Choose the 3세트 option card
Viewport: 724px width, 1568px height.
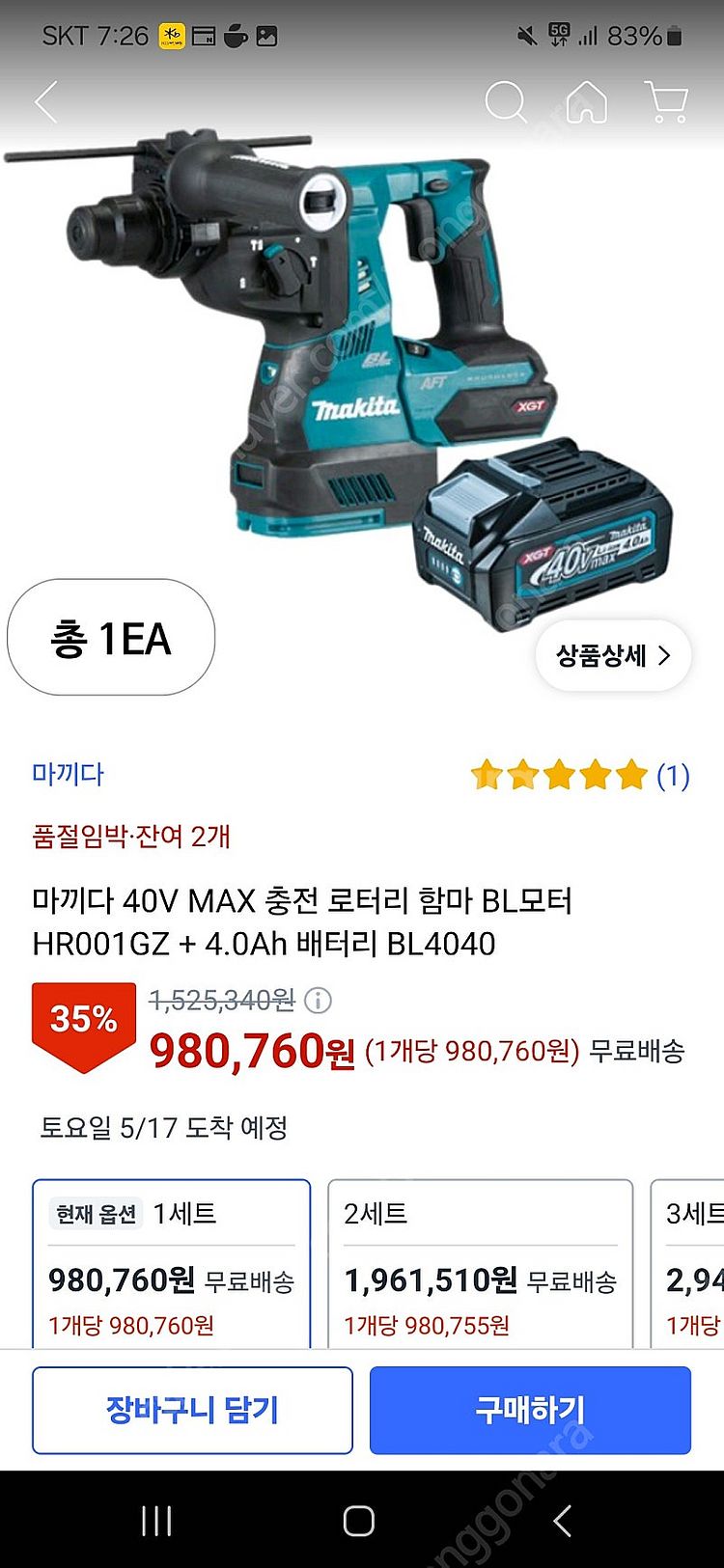pos(690,1264)
